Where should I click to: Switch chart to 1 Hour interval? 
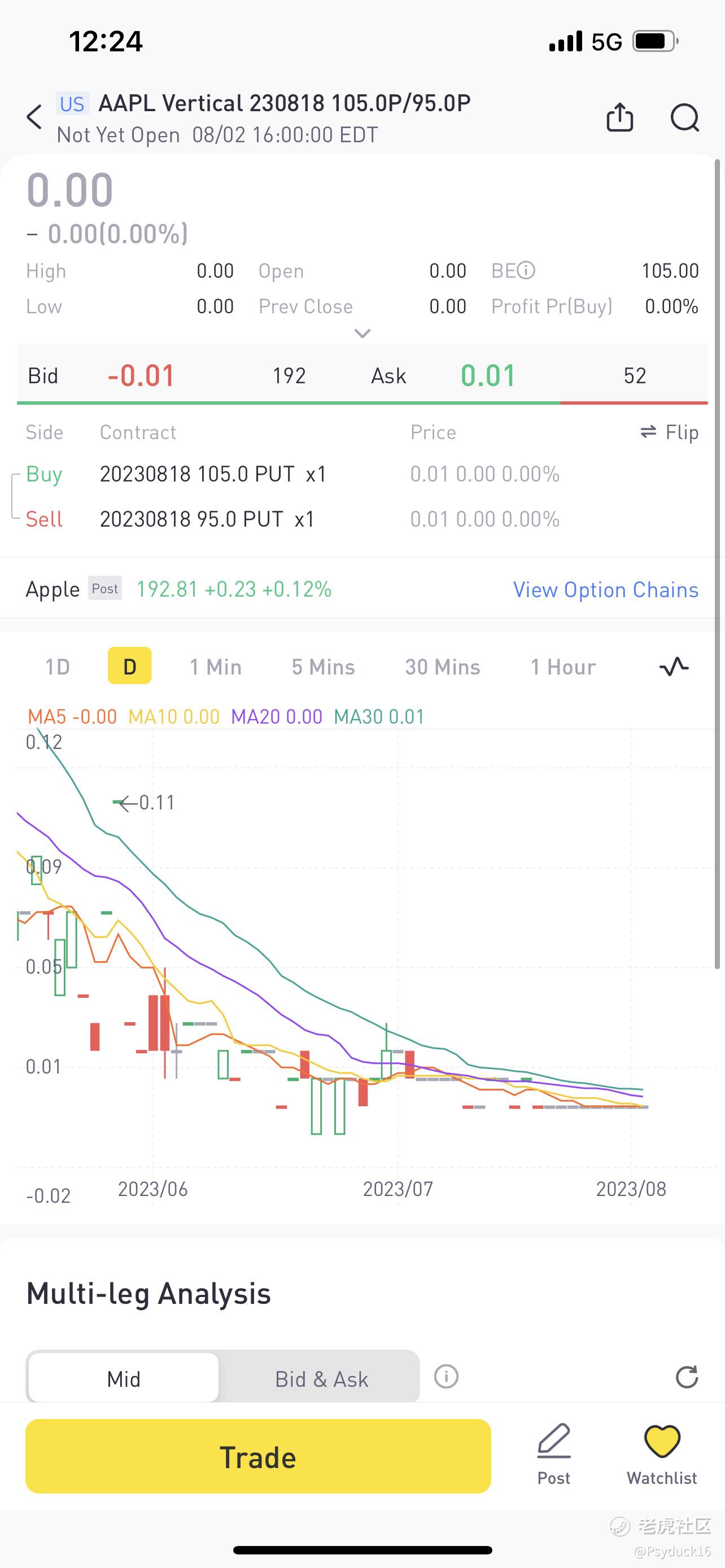[563, 667]
